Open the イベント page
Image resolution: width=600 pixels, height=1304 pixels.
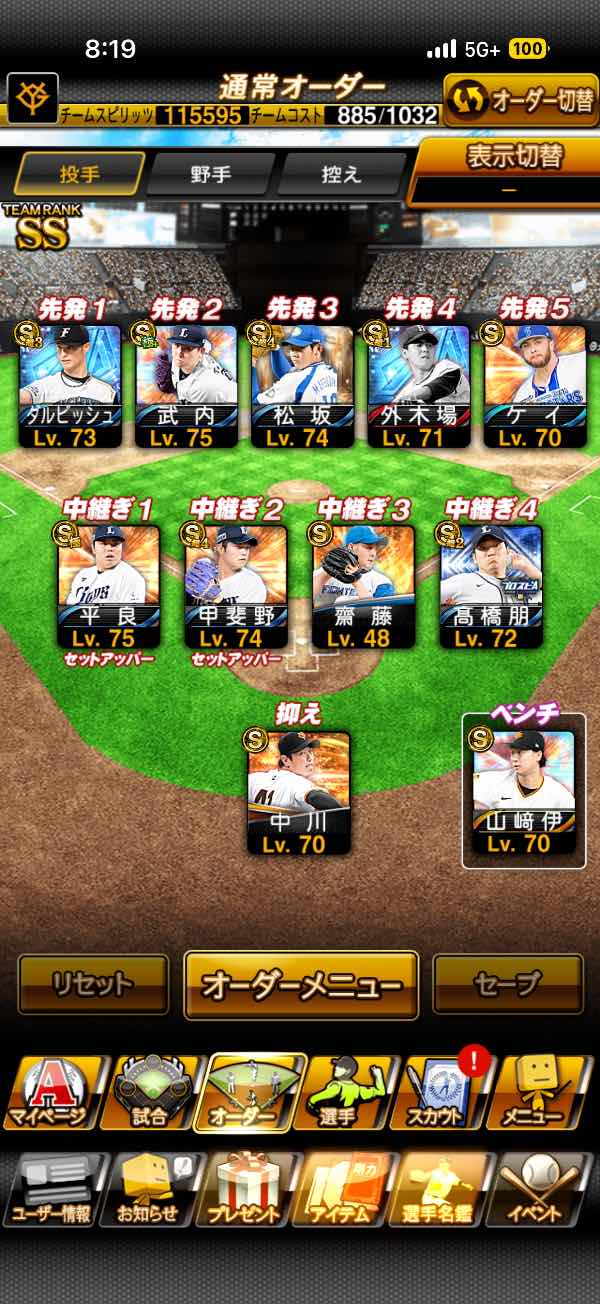(545, 1191)
